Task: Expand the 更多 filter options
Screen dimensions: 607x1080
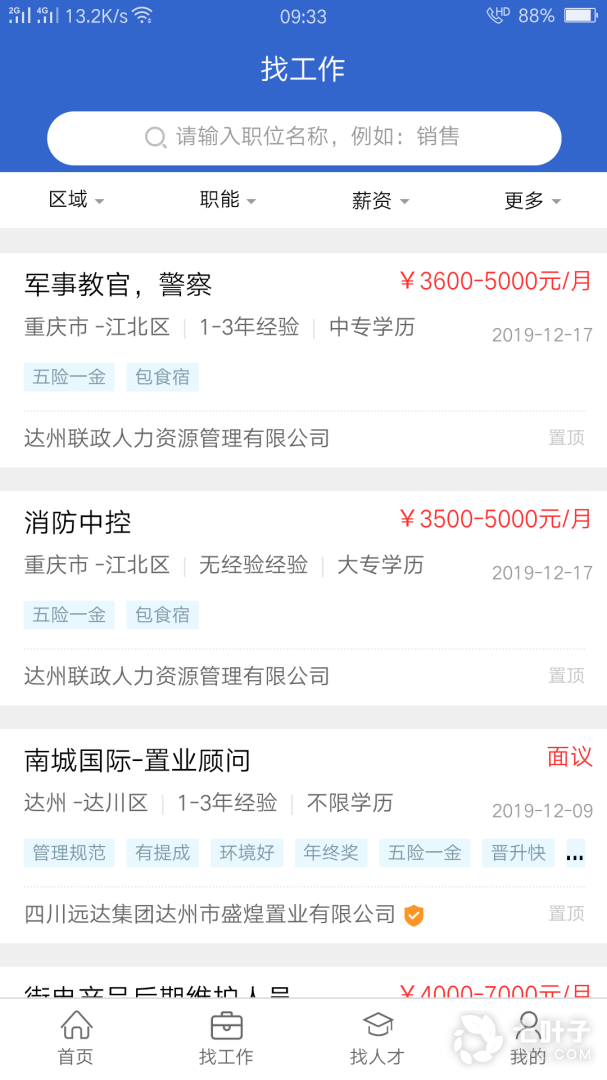Action: click(532, 201)
